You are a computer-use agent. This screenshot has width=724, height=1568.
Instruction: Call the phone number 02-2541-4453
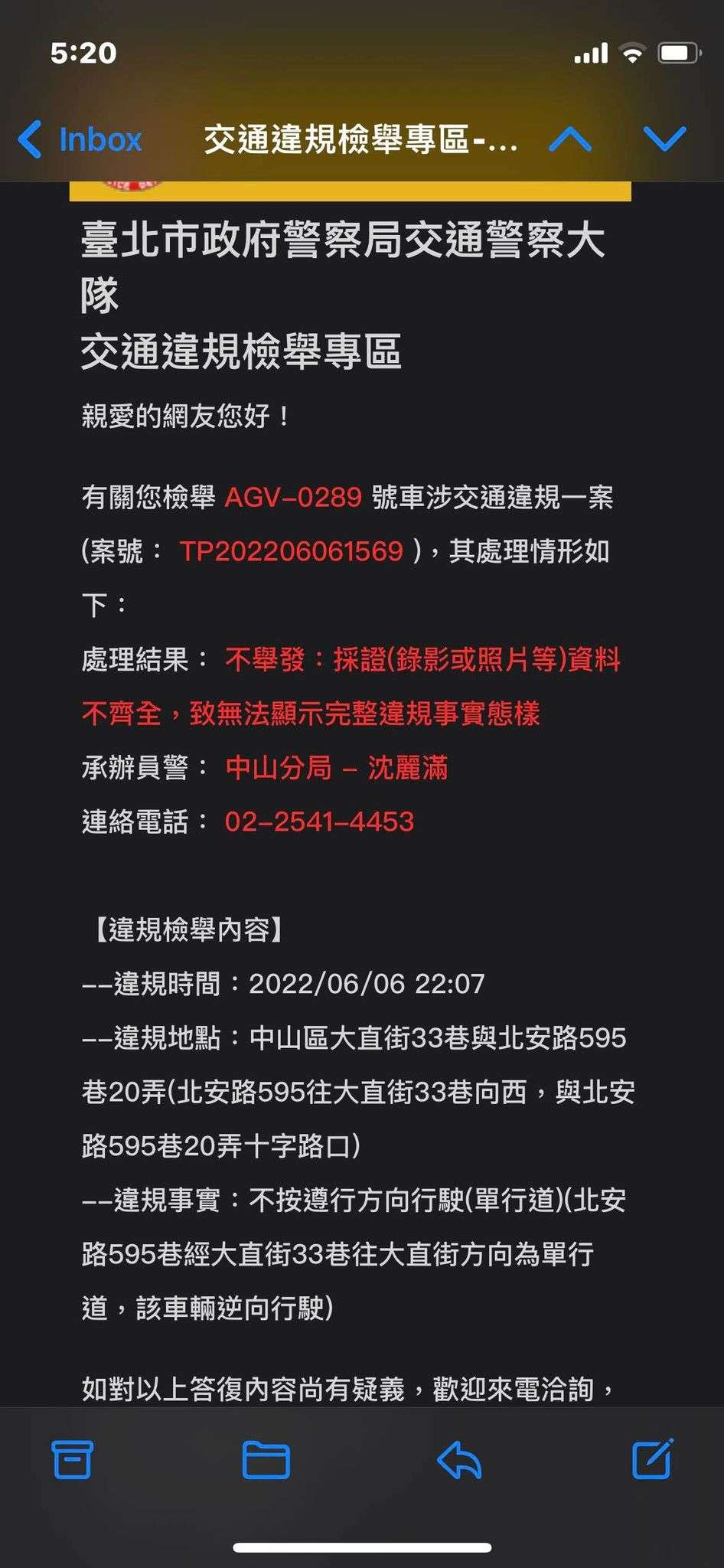click(319, 822)
